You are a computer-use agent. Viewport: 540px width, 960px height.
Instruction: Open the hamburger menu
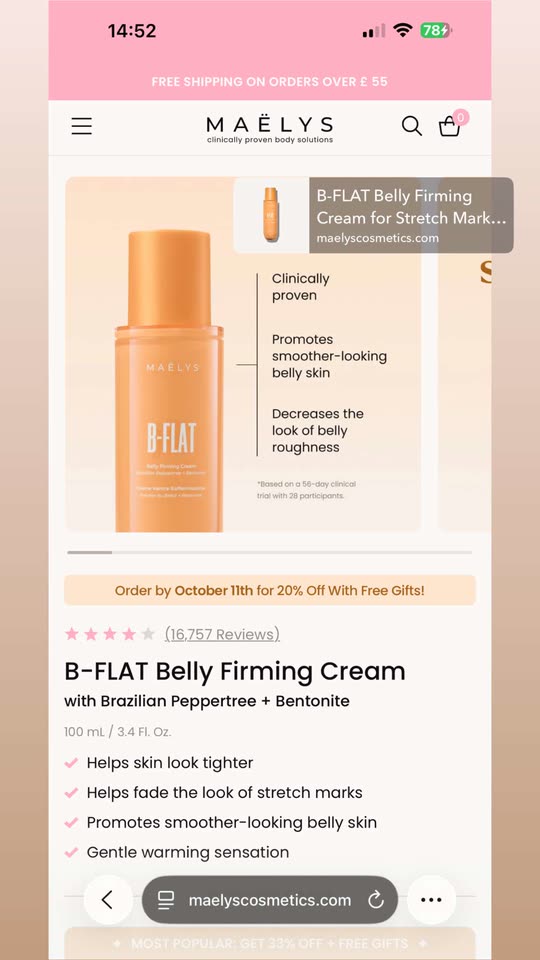pos(81,126)
